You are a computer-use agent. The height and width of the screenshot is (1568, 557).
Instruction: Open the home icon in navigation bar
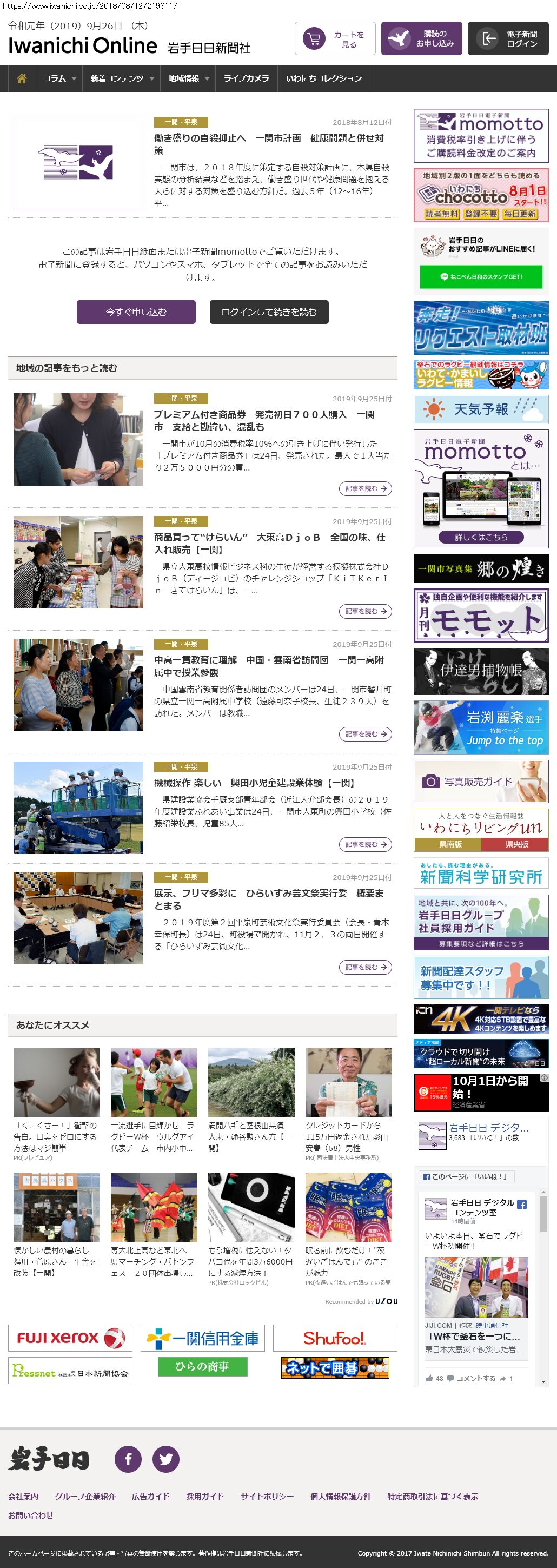tap(22, 78)
